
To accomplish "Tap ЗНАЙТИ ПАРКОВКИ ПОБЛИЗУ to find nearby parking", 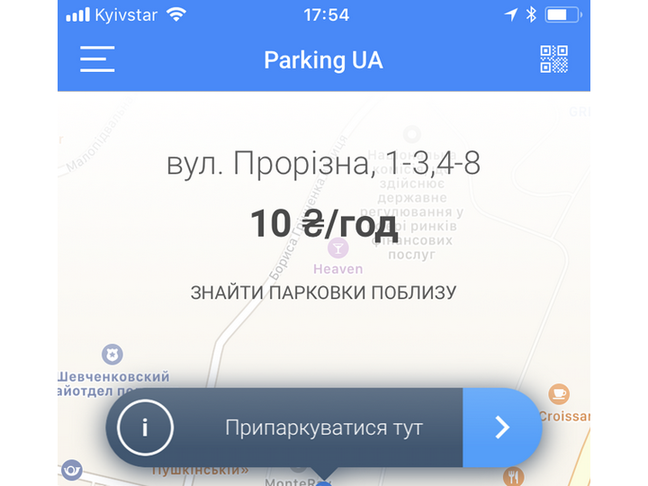I will [x=324, y=293].
